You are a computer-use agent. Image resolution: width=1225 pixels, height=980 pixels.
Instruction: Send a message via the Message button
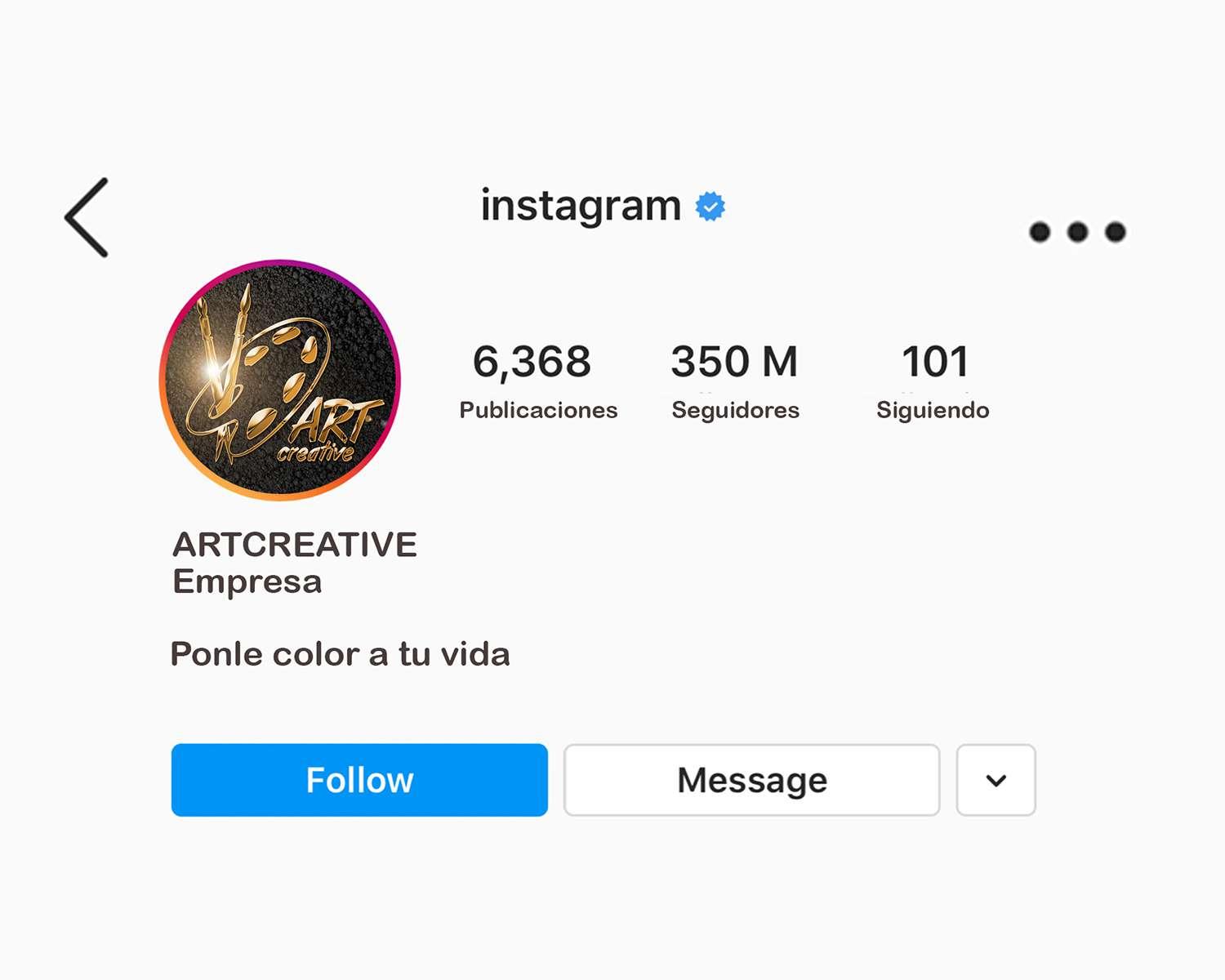751,780
